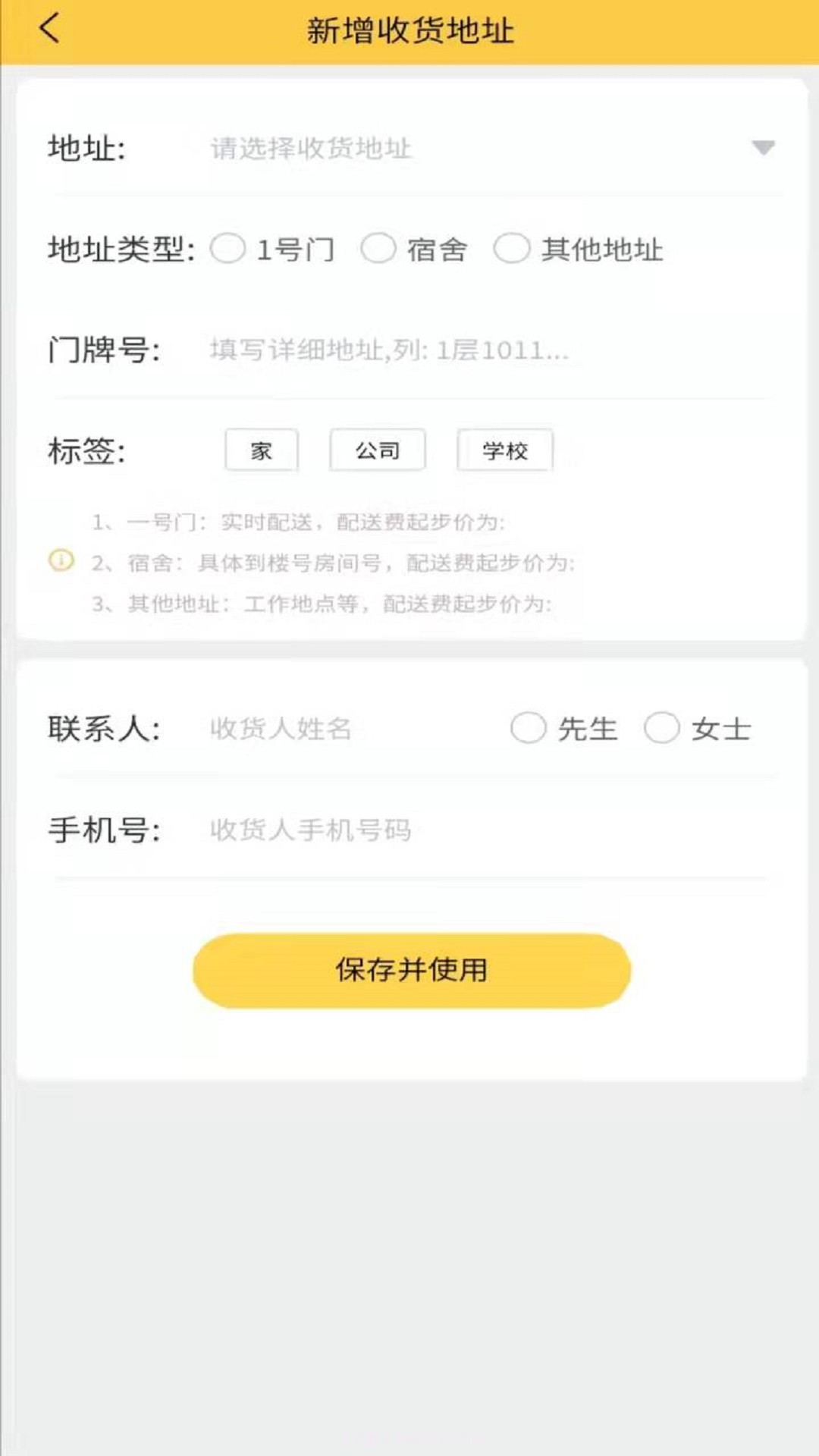Click the 新增收货地址 title bar

(x=409, y=29)
